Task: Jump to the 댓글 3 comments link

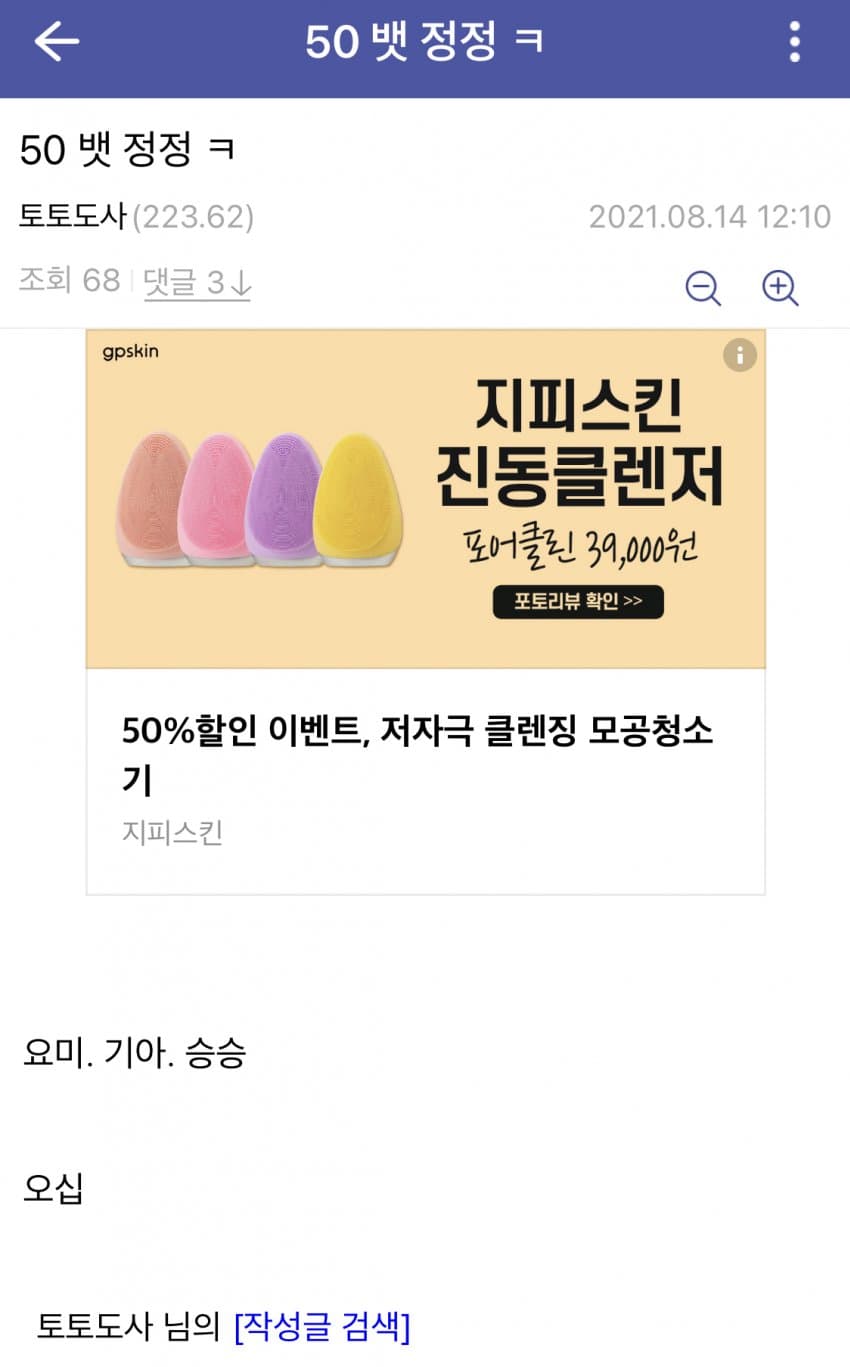Action: (x=196, y=282)
